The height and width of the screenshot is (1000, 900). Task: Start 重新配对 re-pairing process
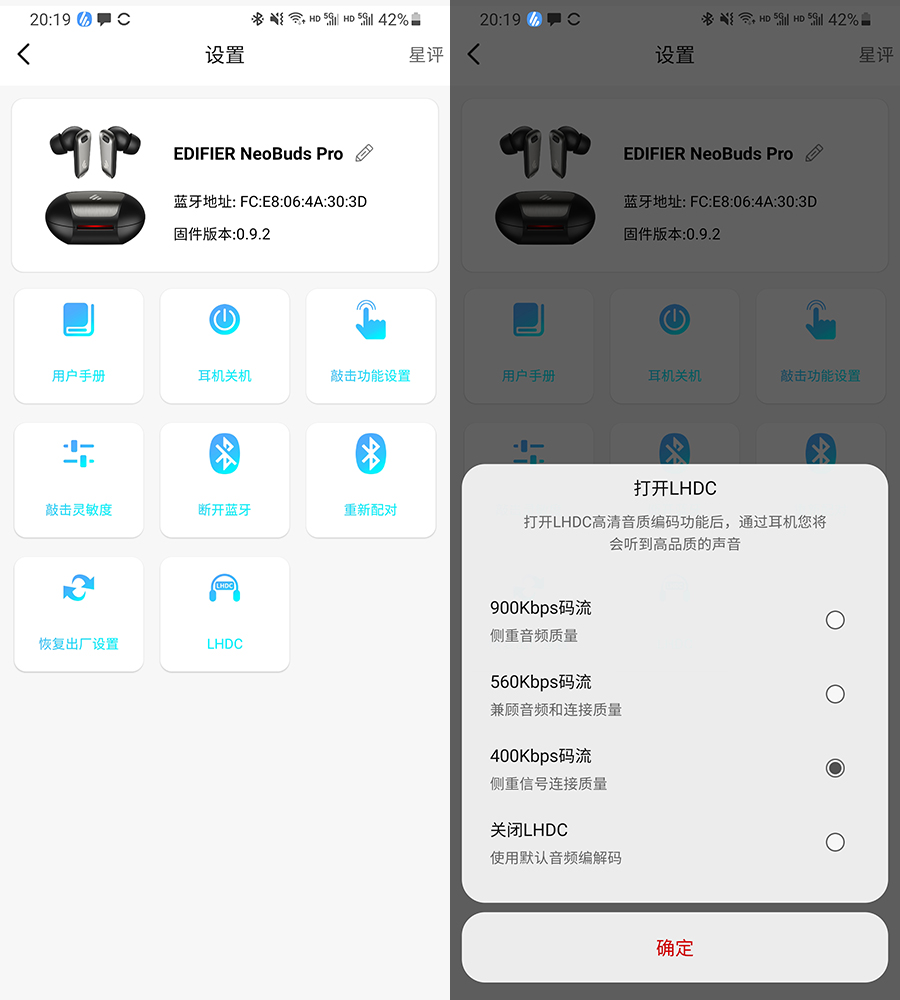[371, 480]
